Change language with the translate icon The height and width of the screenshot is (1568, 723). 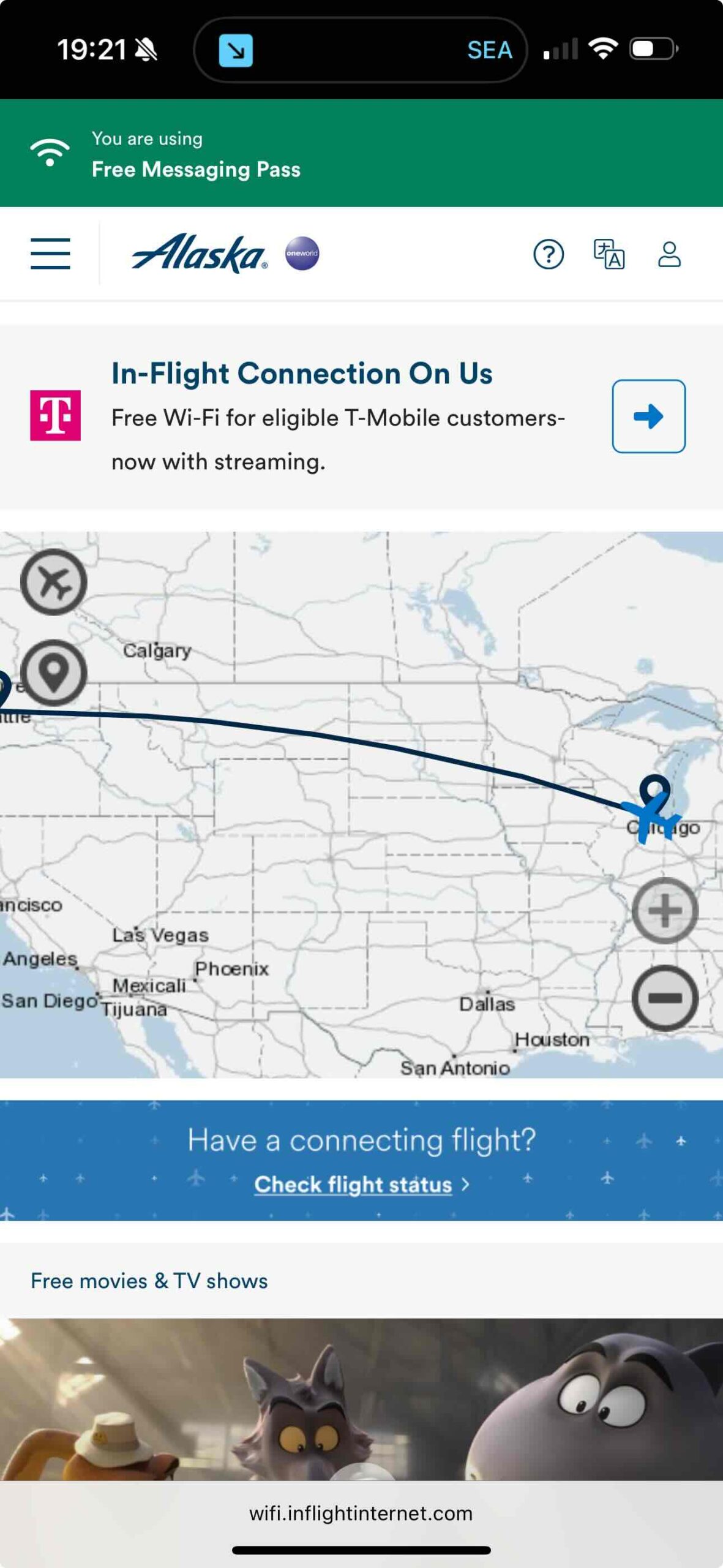(609, 254)
